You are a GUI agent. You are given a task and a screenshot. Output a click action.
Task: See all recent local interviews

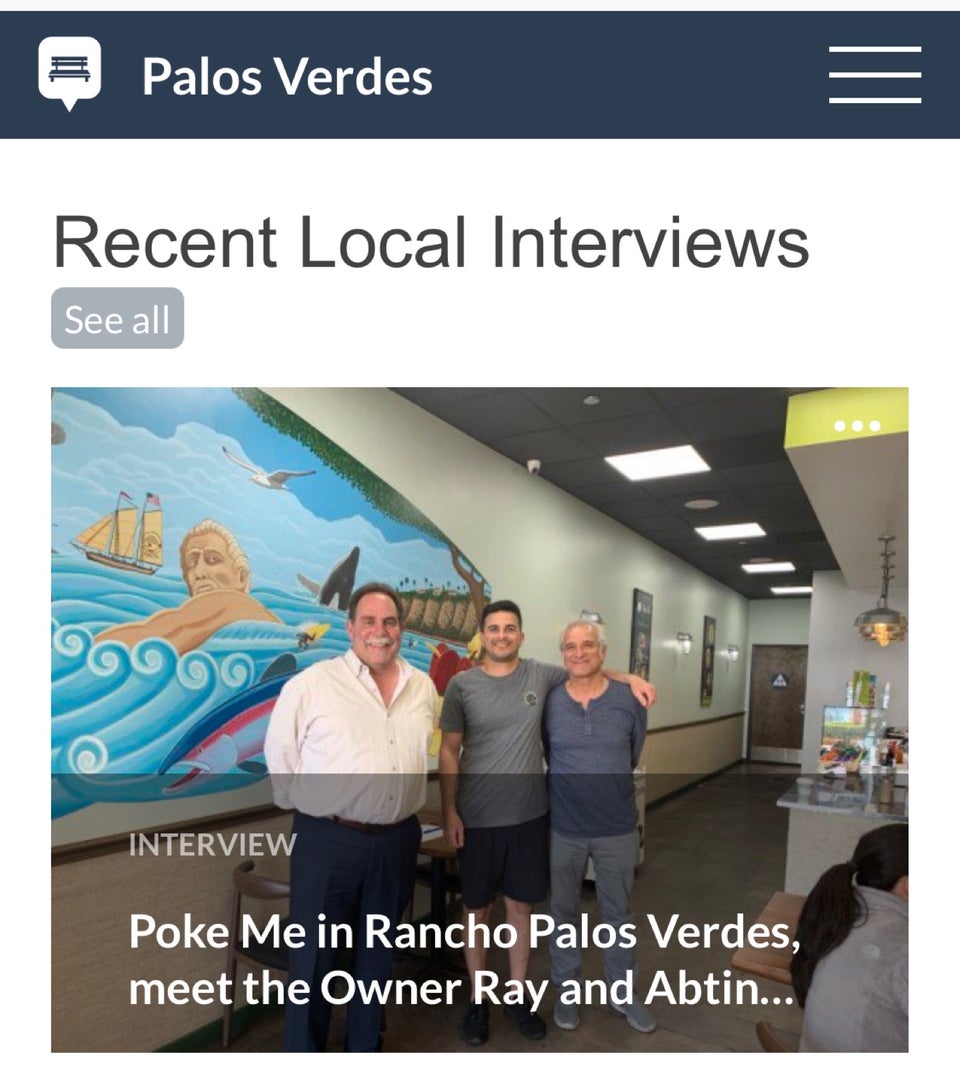[x=117, y=319]
